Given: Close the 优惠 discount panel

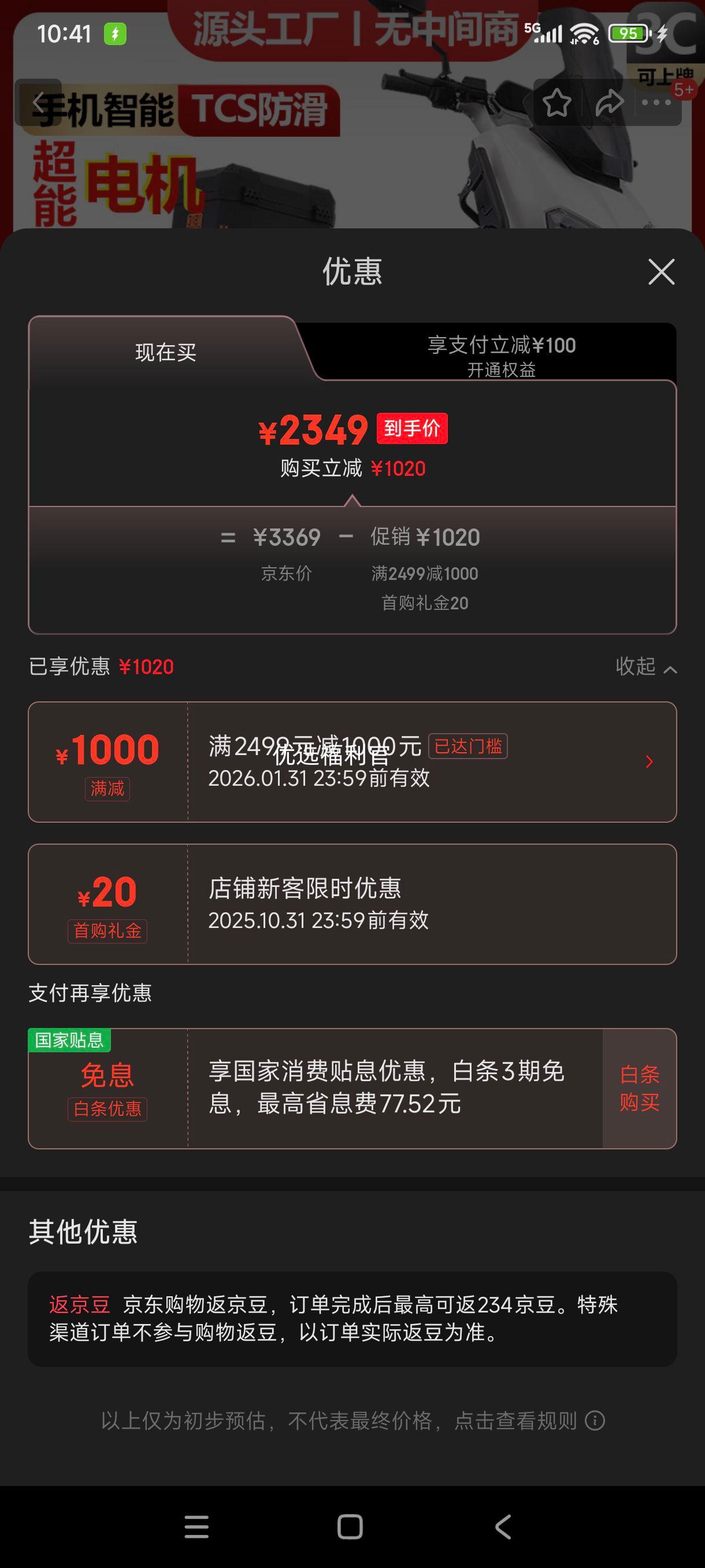Looking at the screenshot, I should click(661, 272).
